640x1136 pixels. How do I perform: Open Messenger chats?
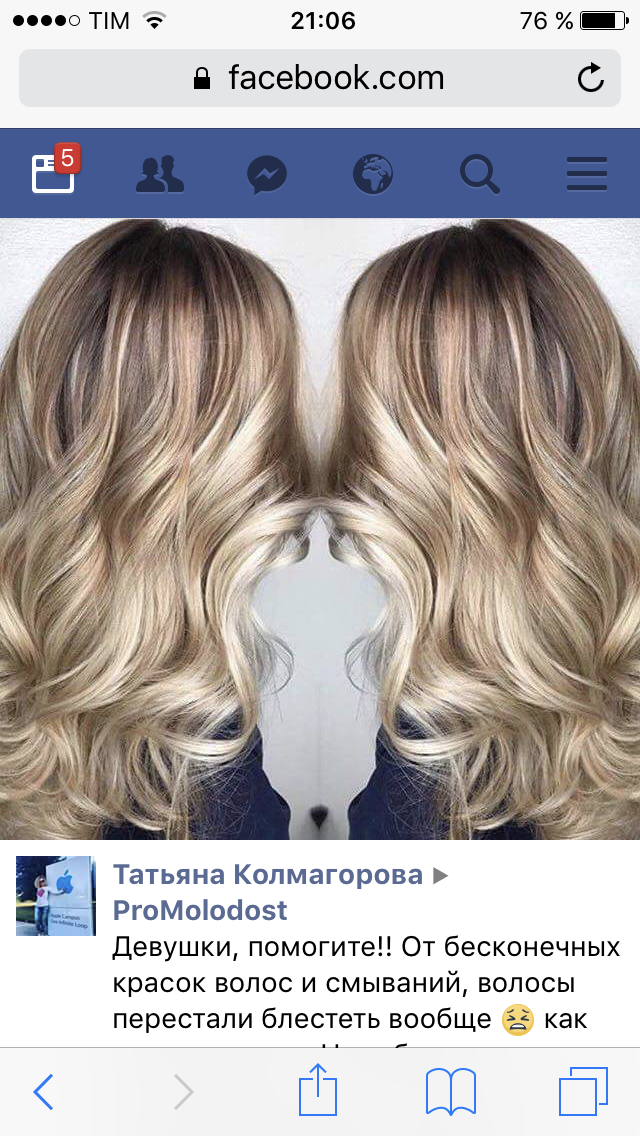267,175
